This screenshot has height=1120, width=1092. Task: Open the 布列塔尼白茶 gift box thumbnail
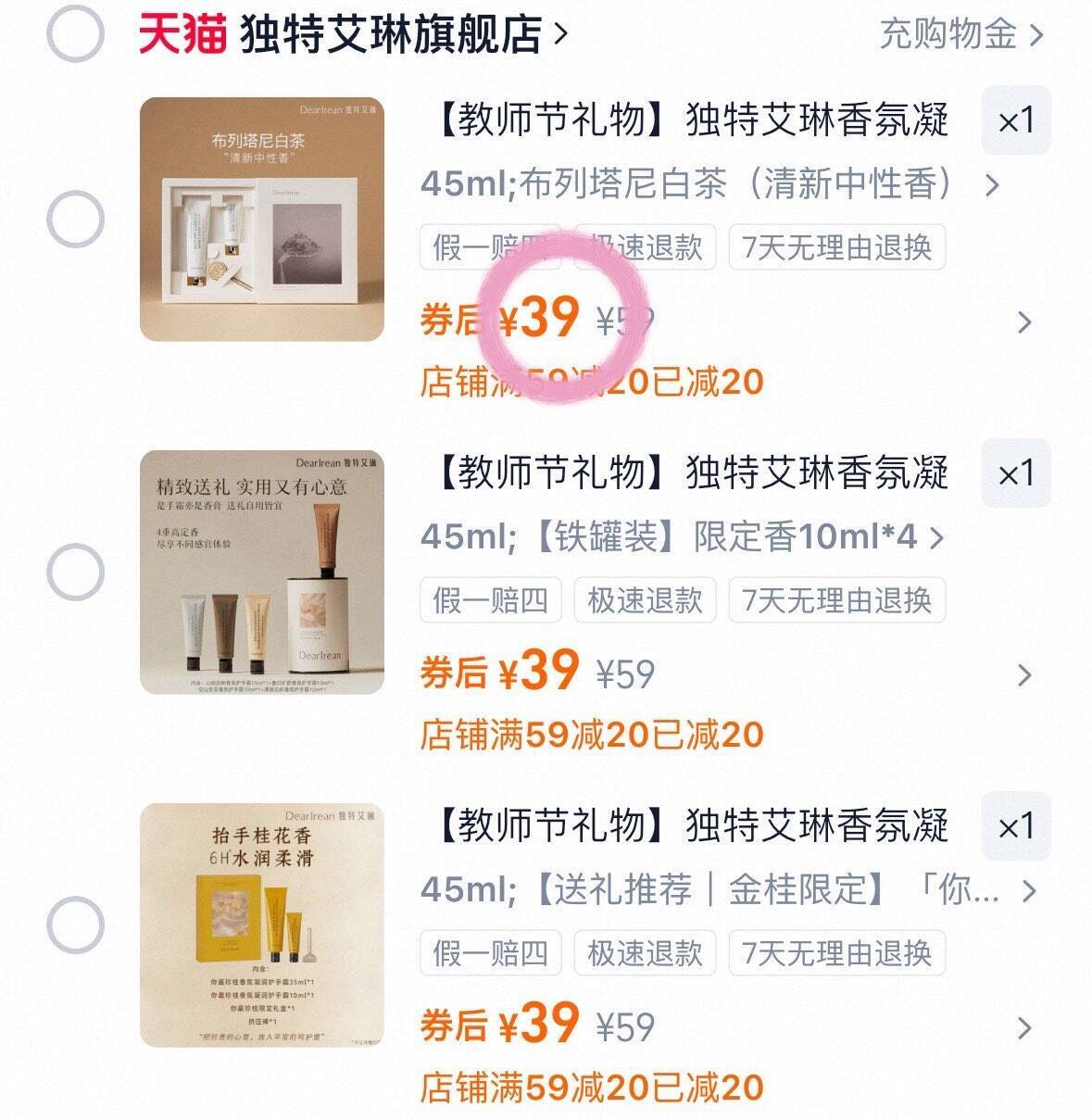click(x=264, y=215)
